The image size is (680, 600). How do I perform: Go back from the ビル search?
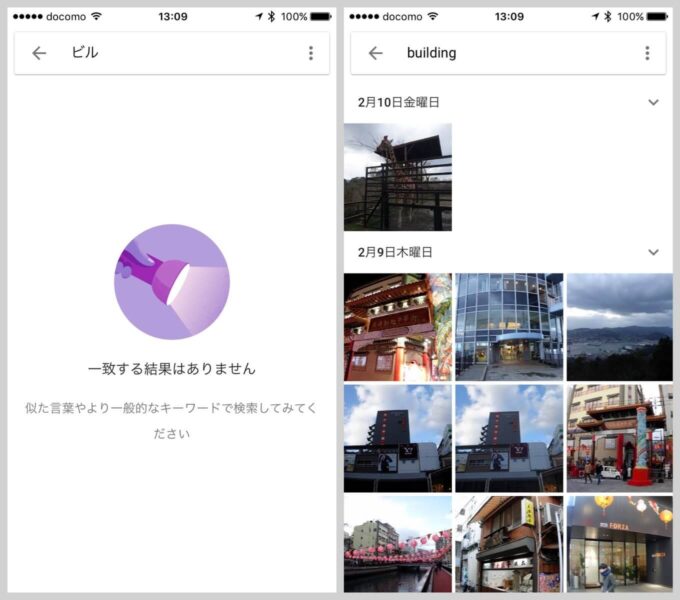pyautogui.click(x=39, y=53)
